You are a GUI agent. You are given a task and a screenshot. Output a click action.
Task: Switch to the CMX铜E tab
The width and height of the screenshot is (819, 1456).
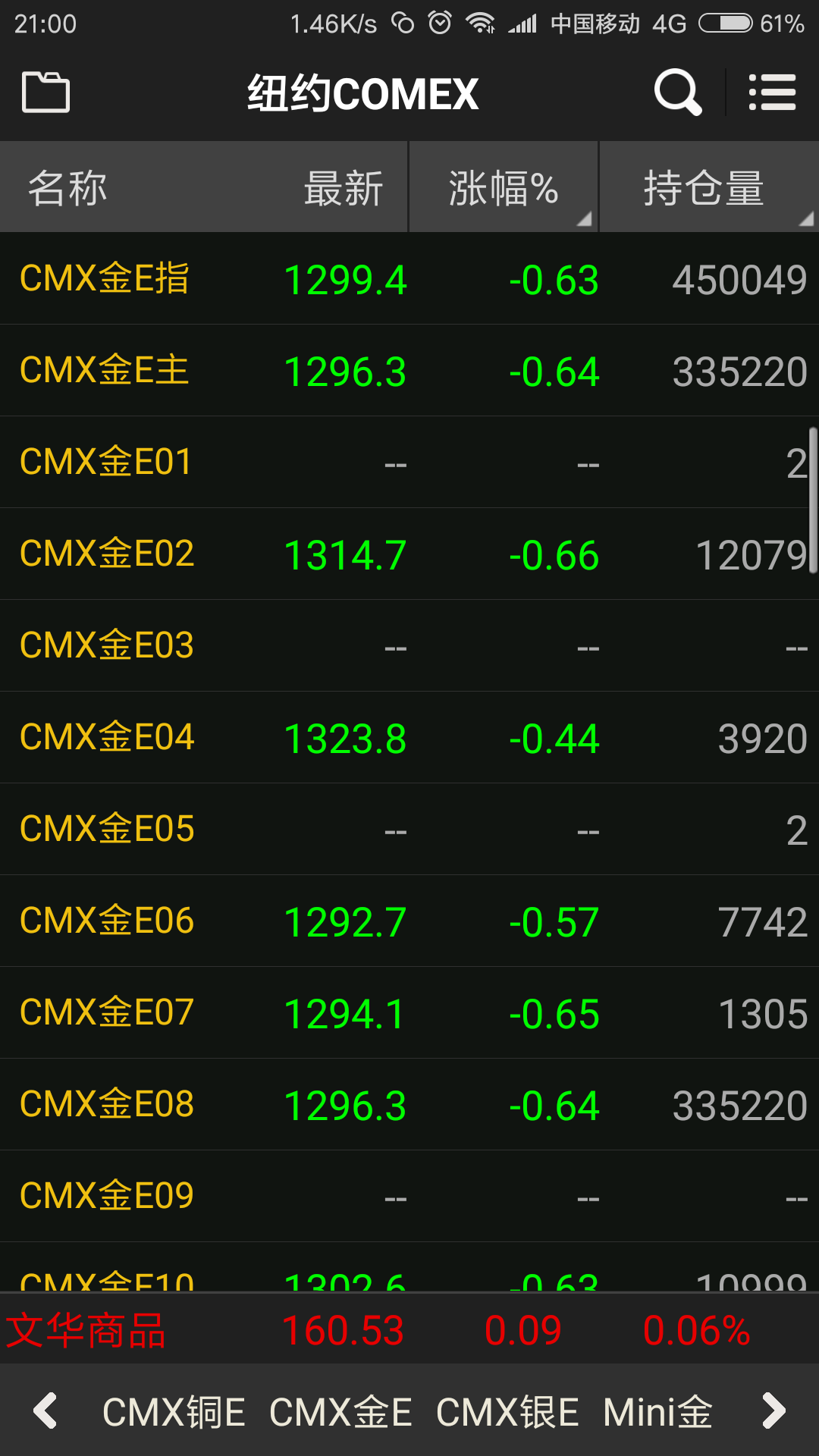(174, 1412)
